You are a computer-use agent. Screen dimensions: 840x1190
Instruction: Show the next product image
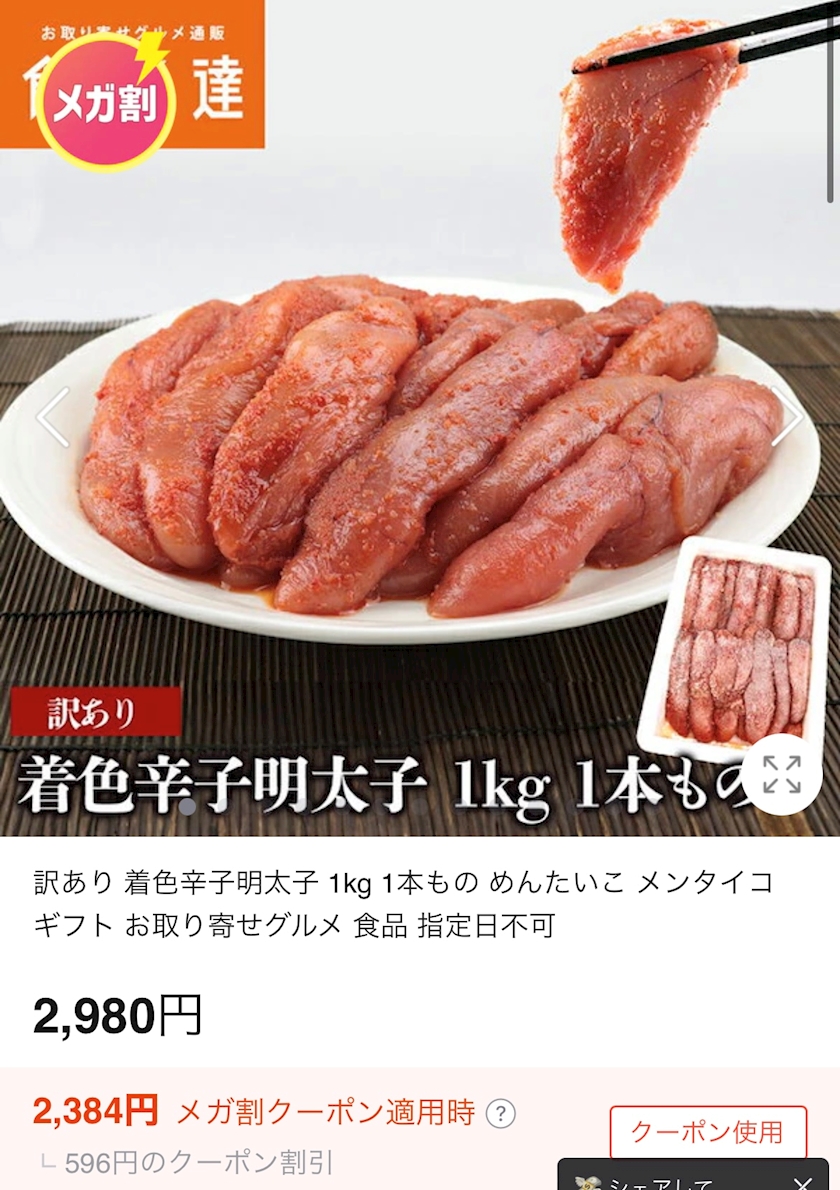(787, 416)
